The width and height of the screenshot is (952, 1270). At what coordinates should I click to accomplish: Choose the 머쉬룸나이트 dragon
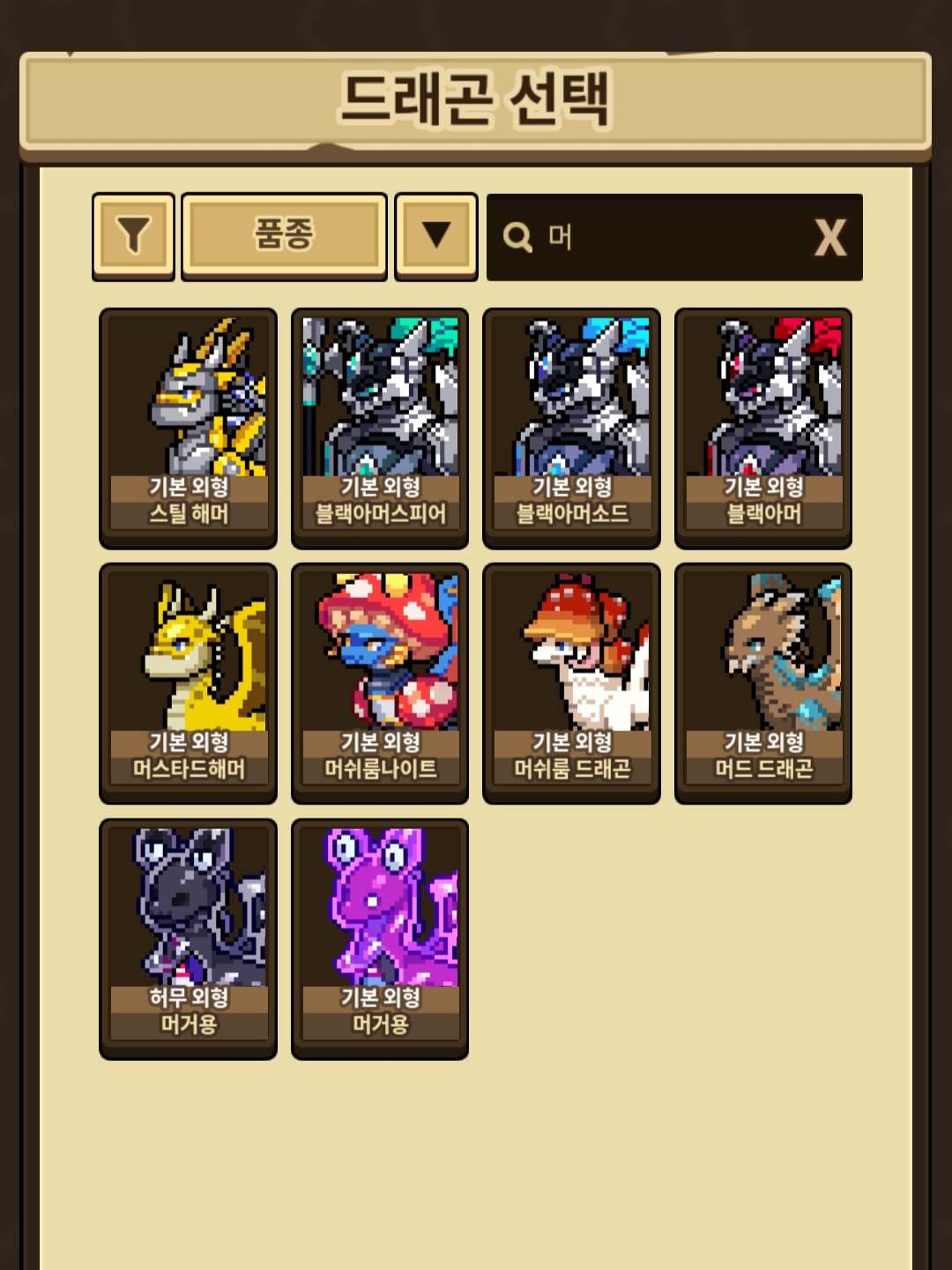pos(380,684)
